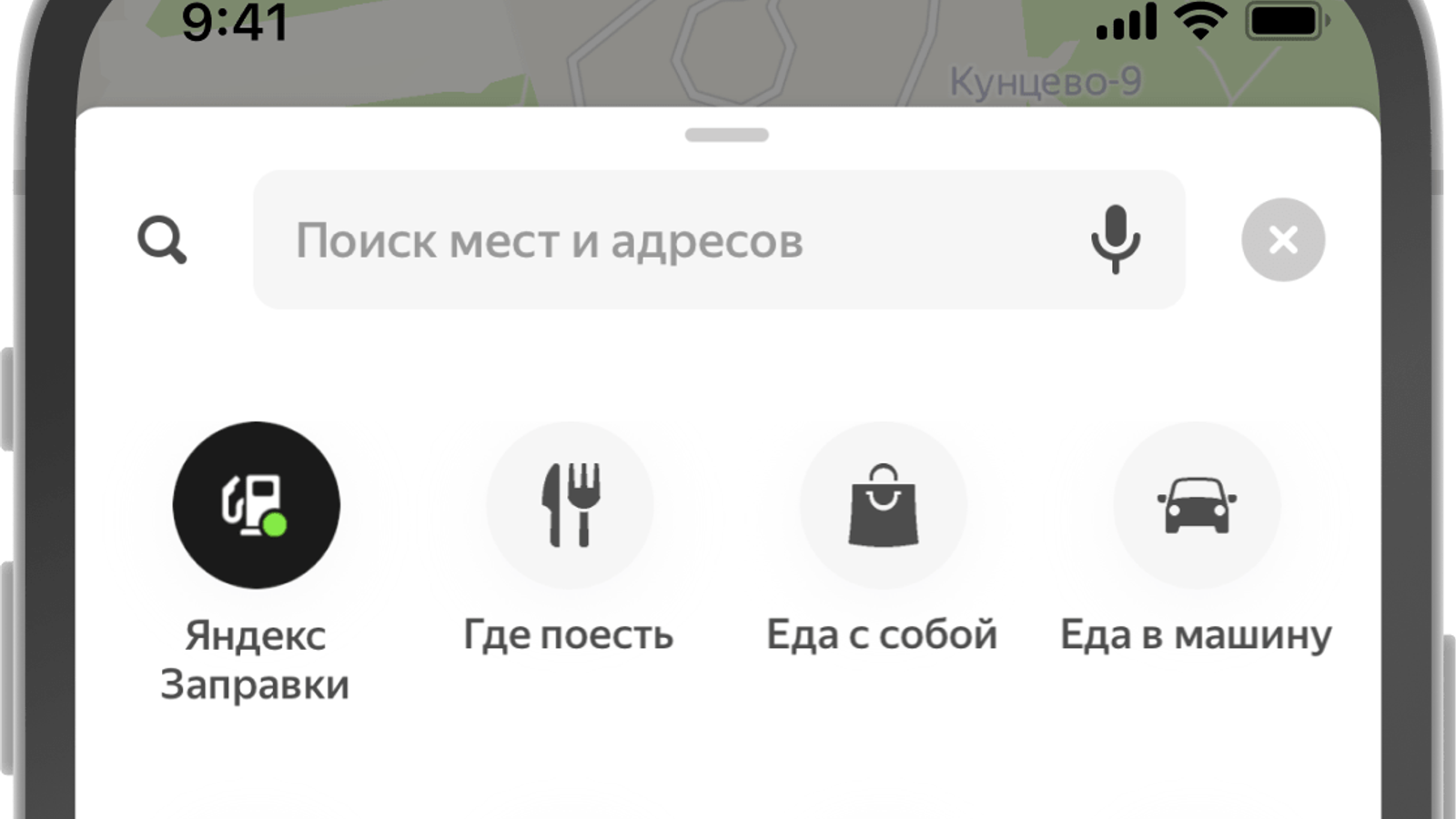
Task: Select the Где поесть category
Action: tap(570, 505)
